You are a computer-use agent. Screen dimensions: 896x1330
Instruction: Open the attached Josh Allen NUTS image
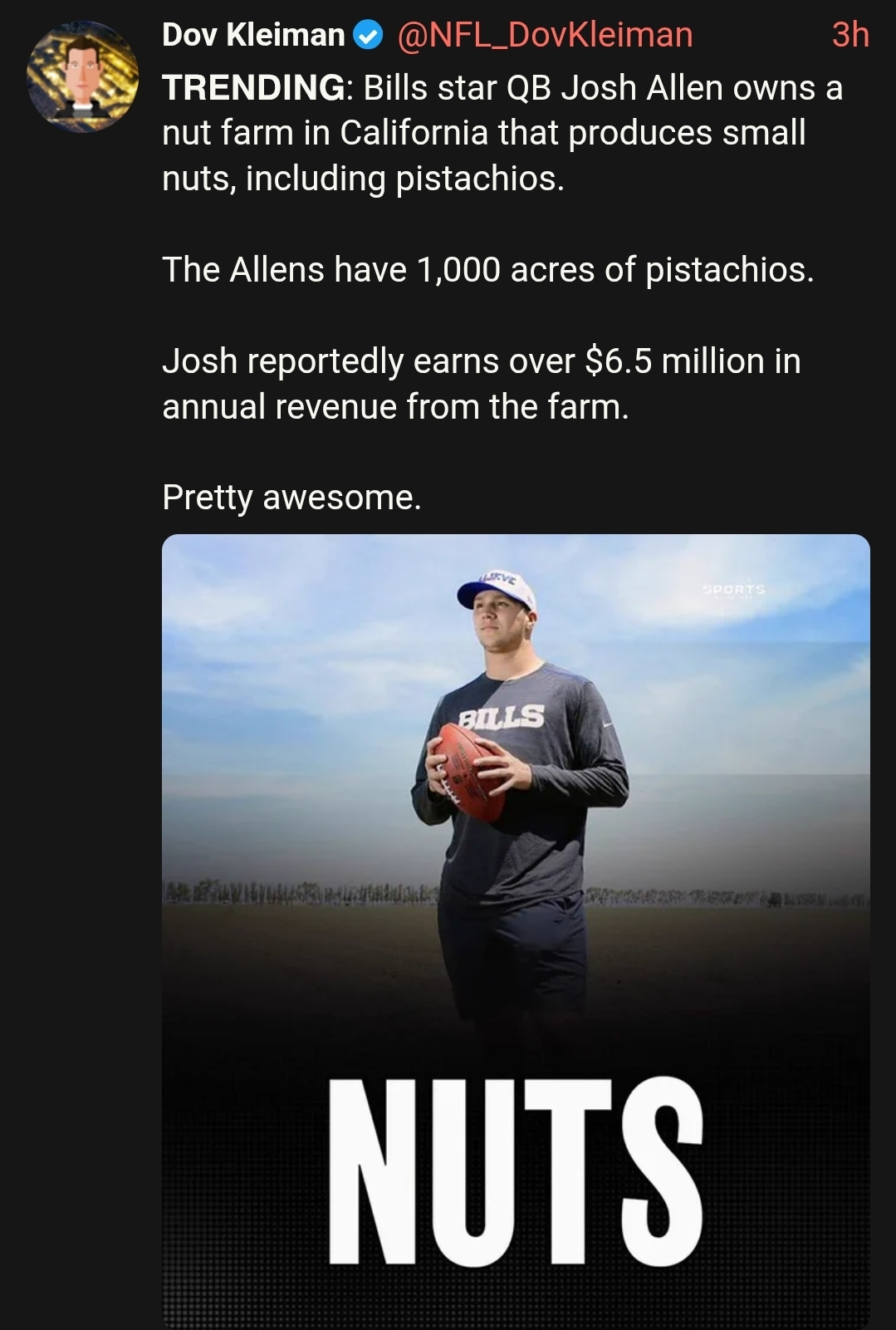(x=516, y=929)
